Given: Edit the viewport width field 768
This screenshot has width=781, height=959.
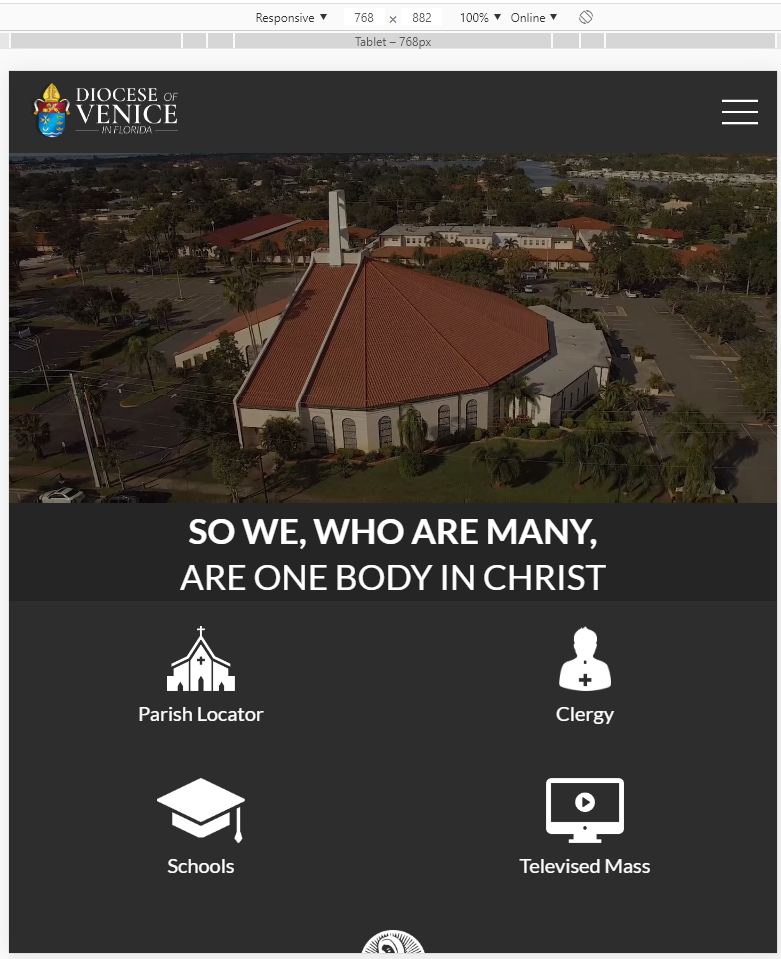Looking at the screenshot, I should (x=364, y=18).
